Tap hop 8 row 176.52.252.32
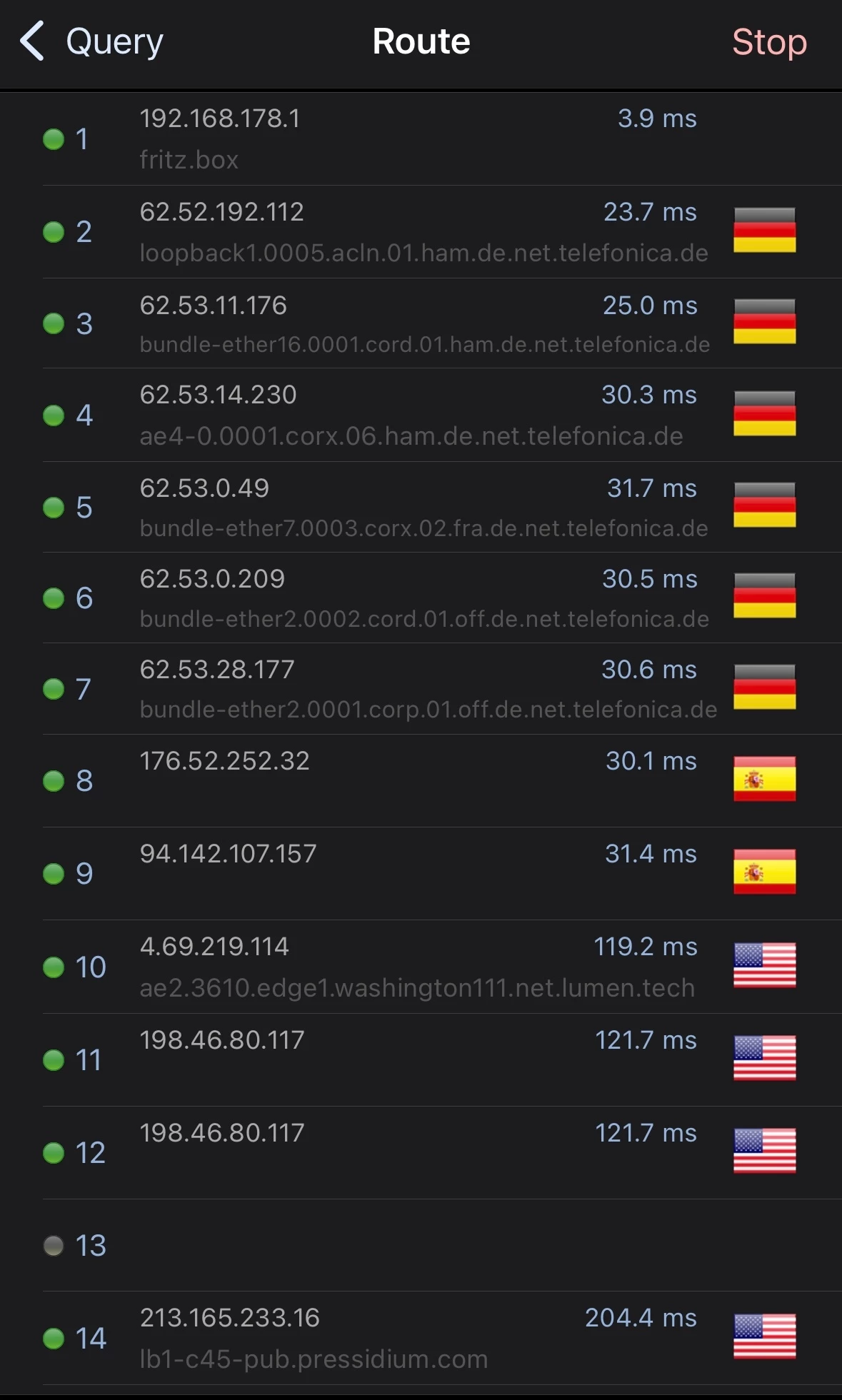The image size is (842, 1400). pyautogui.click(x=421, y=780)
